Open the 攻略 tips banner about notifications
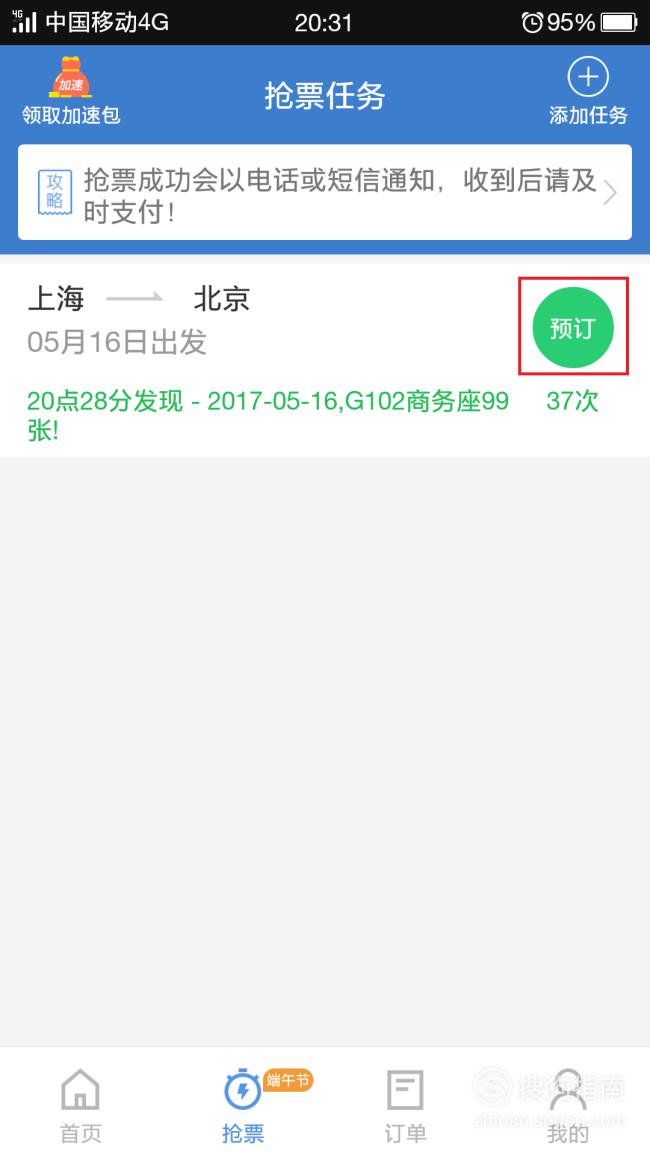Viewport: 650px width, 1155px height. click(x=325, y=192)
